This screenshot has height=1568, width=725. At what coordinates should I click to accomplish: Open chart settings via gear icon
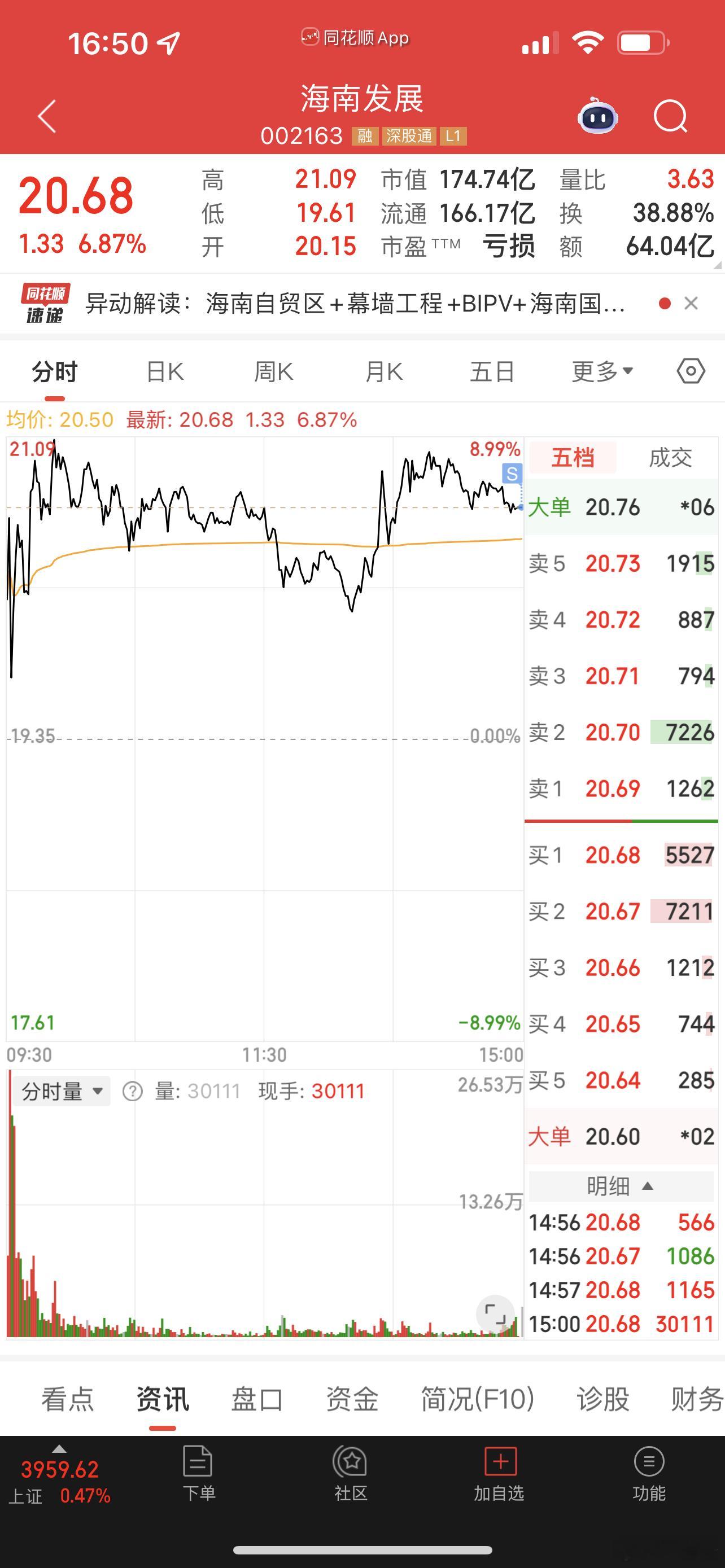[x=691, y=370]
